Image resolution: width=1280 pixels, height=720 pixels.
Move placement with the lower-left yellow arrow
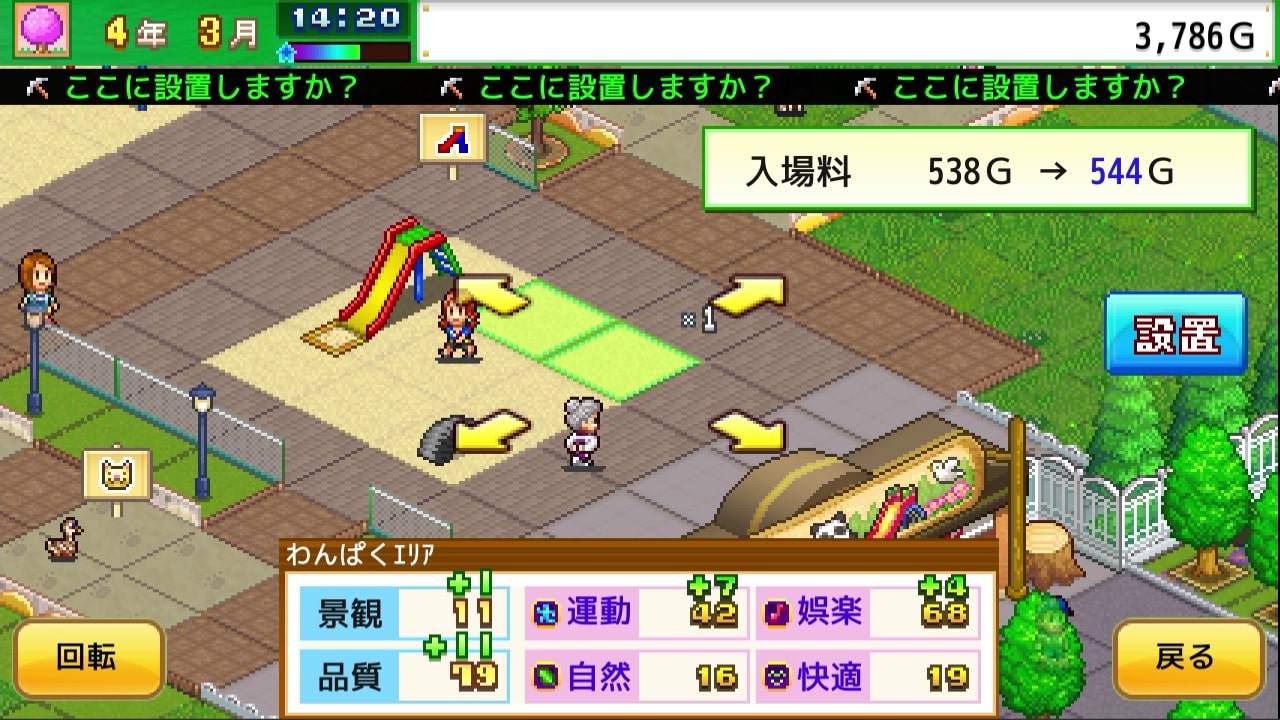coord(491,434)
